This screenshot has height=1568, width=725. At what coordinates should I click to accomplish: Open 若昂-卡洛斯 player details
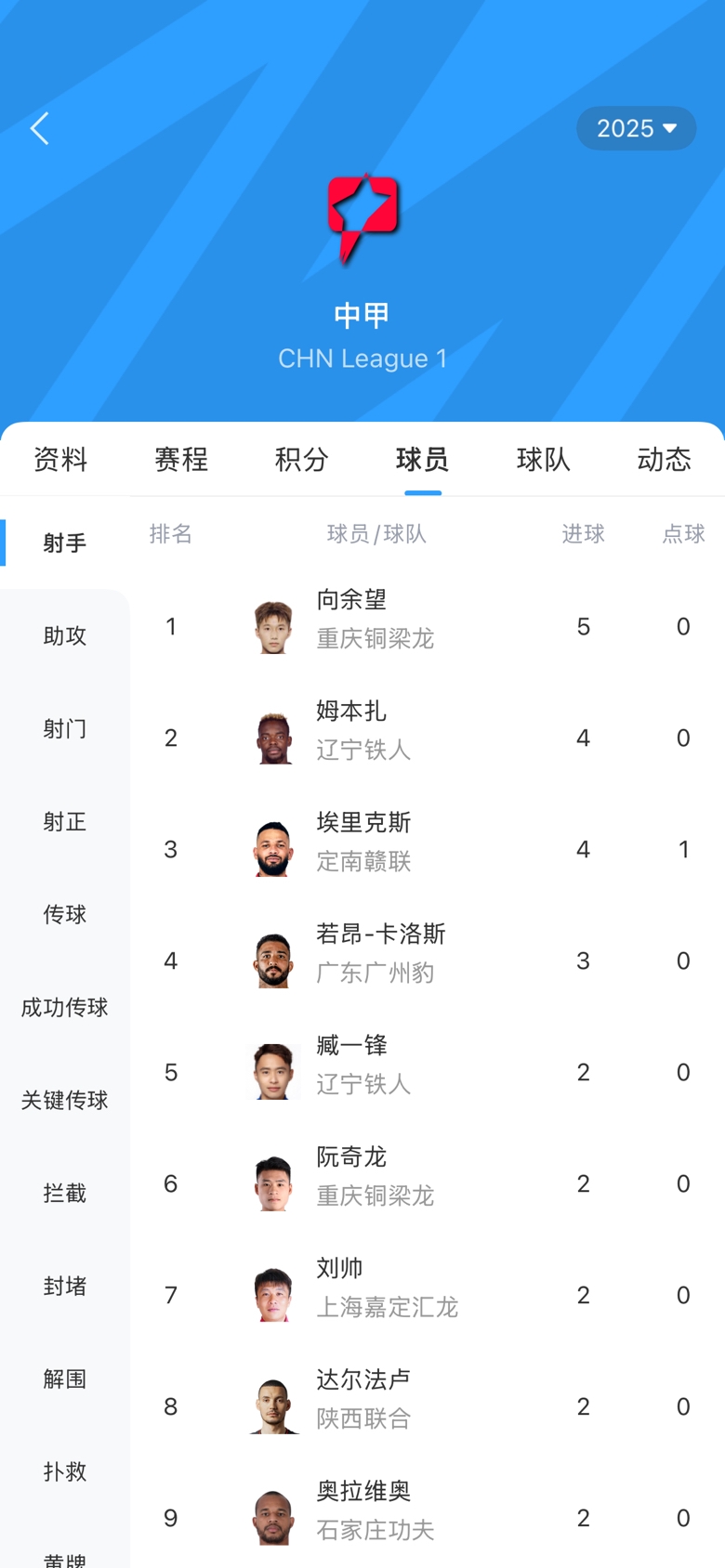(381, 953)
